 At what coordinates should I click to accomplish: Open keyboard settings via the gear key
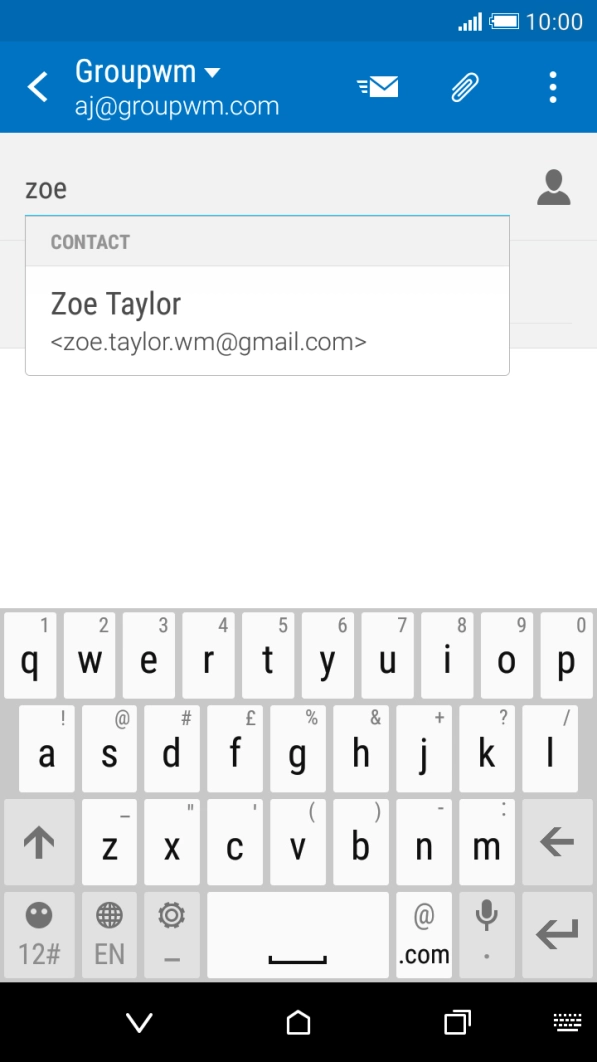[x=172, y=935]
